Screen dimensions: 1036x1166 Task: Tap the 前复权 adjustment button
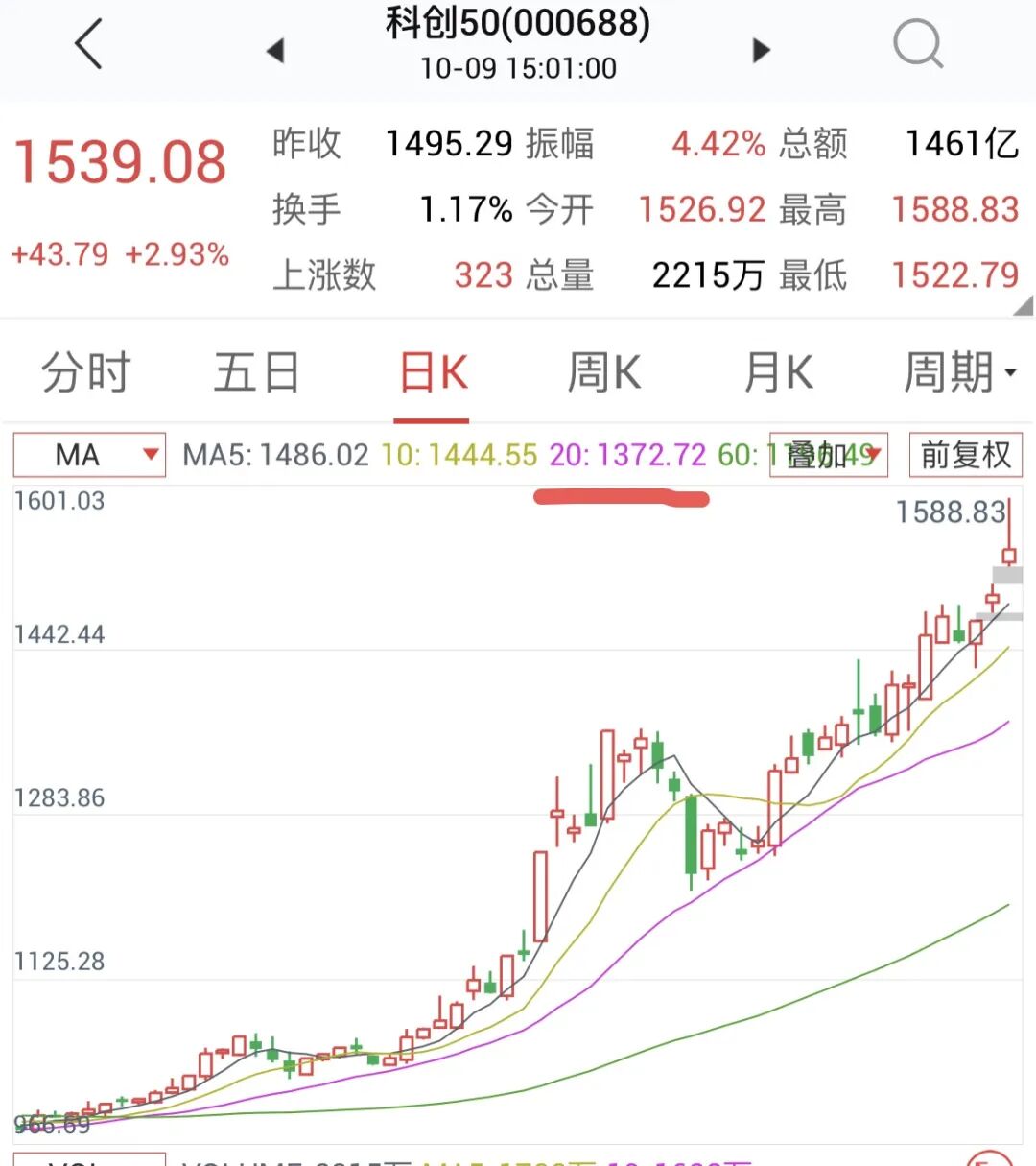(965, 455)
